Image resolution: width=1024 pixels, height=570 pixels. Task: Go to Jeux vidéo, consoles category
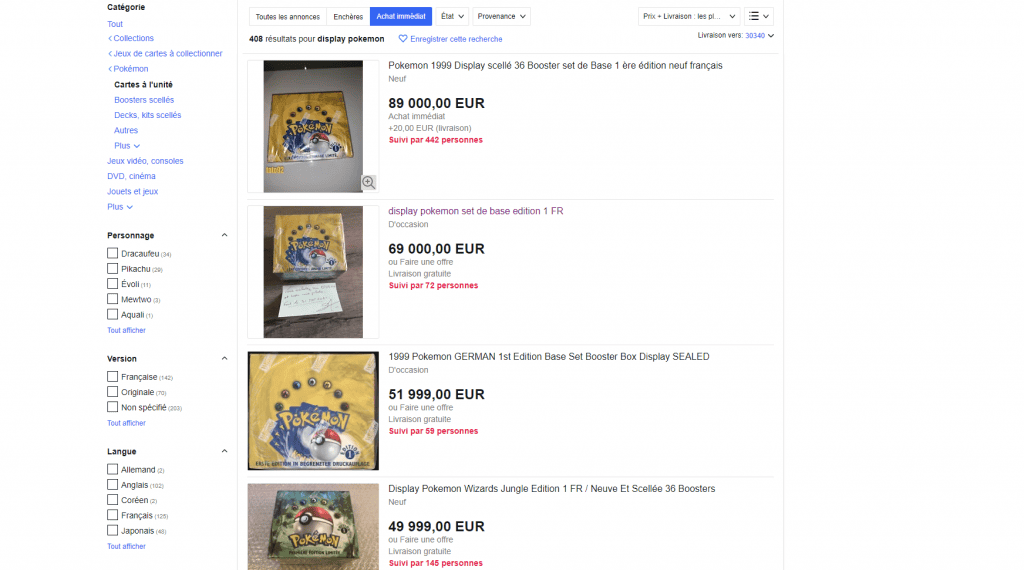tap(145, 161)
